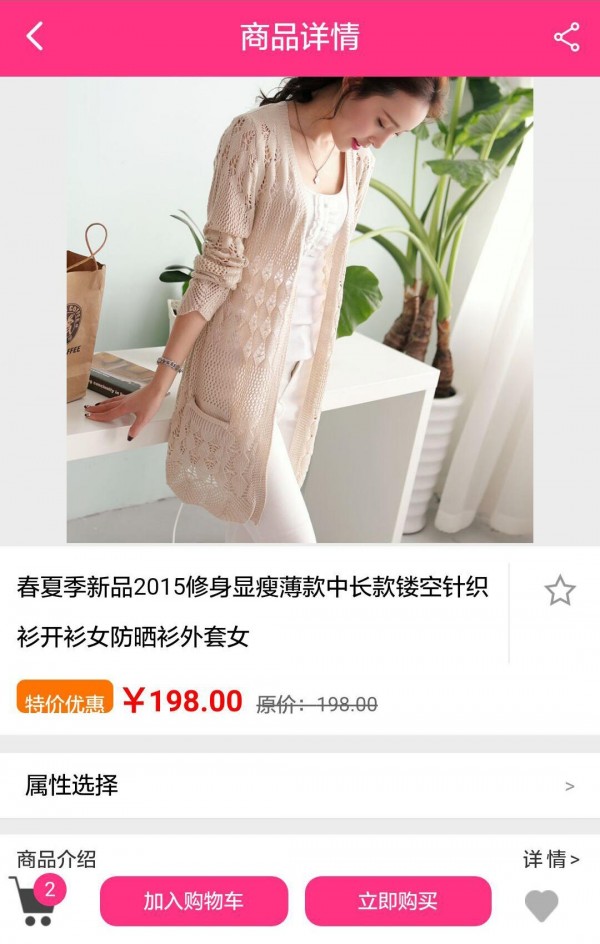Share this product
Viewport: 600px width, 944px height.
[566, 37]
